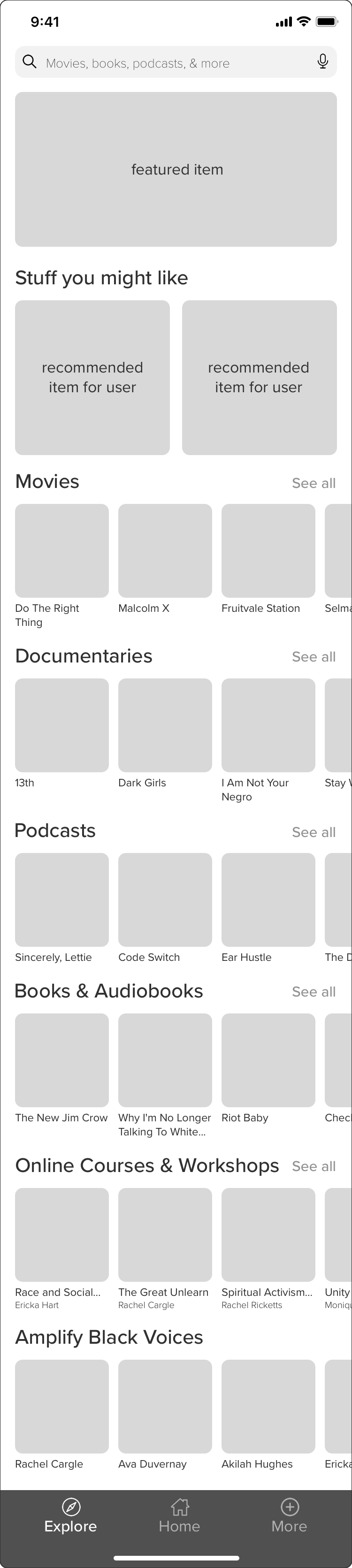Open the Code Switch podcast
352x1568 pixels.
(x=164, y=899)
